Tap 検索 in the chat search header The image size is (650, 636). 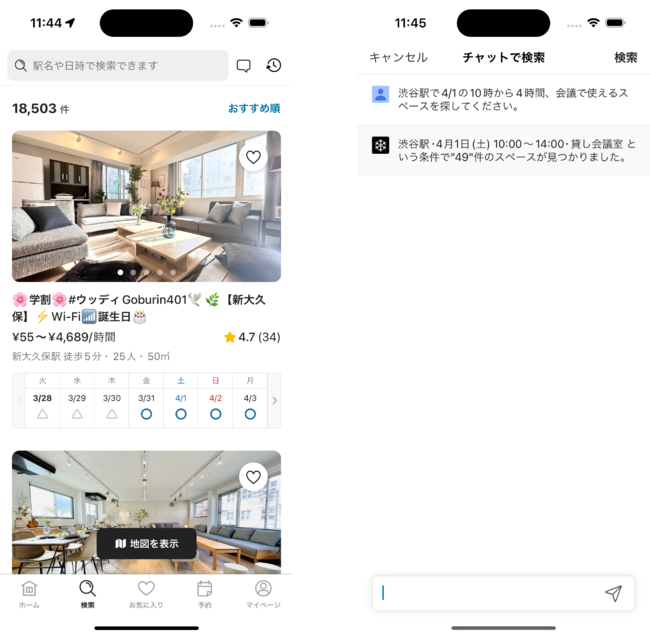pos(625,58)
